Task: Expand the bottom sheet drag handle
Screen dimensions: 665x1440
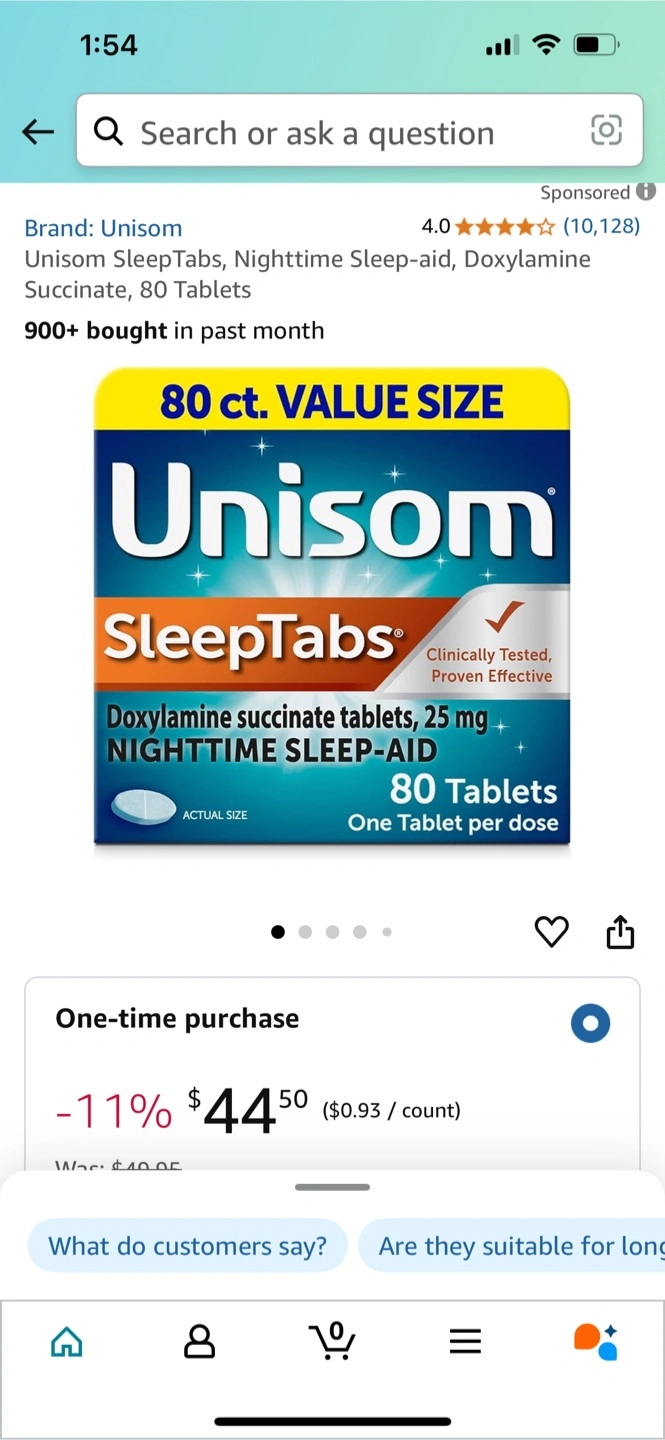Action: [x=332, y=1187]
